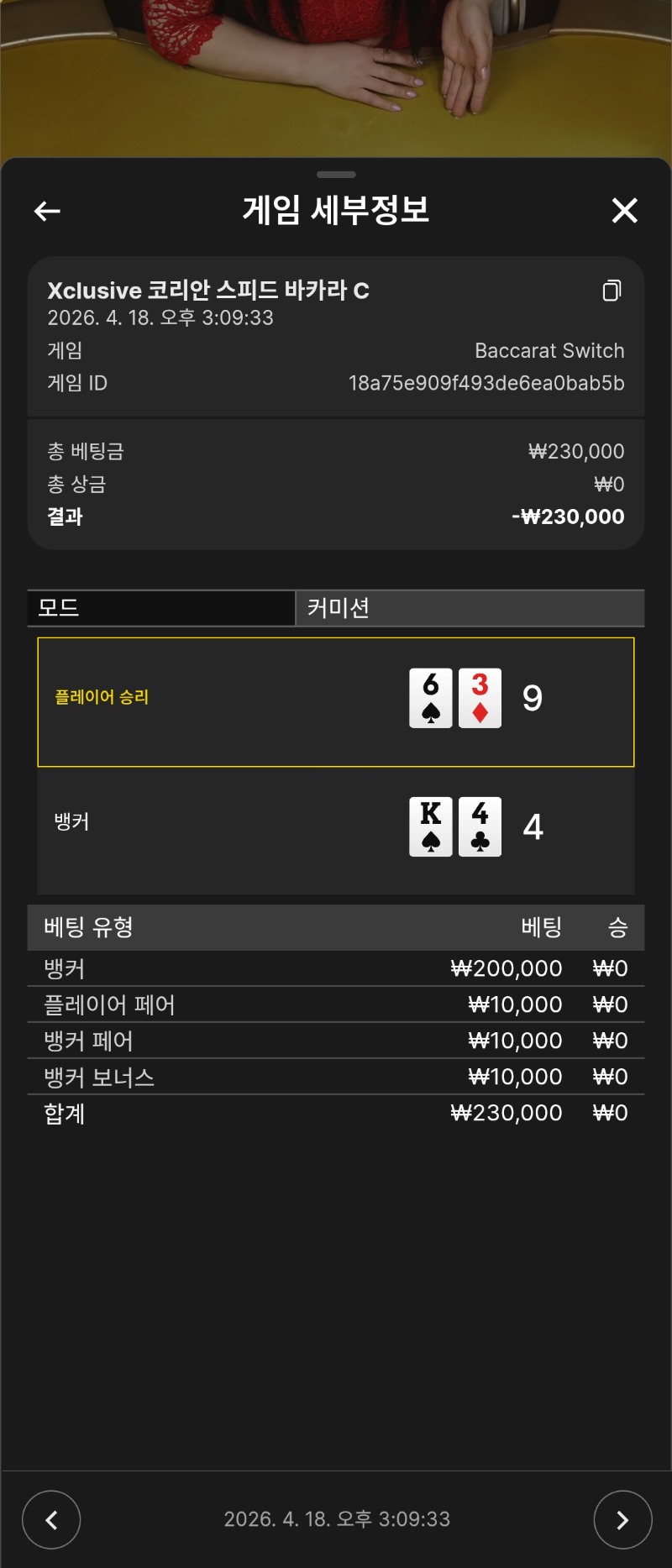Copy the game details
The width and height of the screenshot is (672, 1568).
point(612,291)
